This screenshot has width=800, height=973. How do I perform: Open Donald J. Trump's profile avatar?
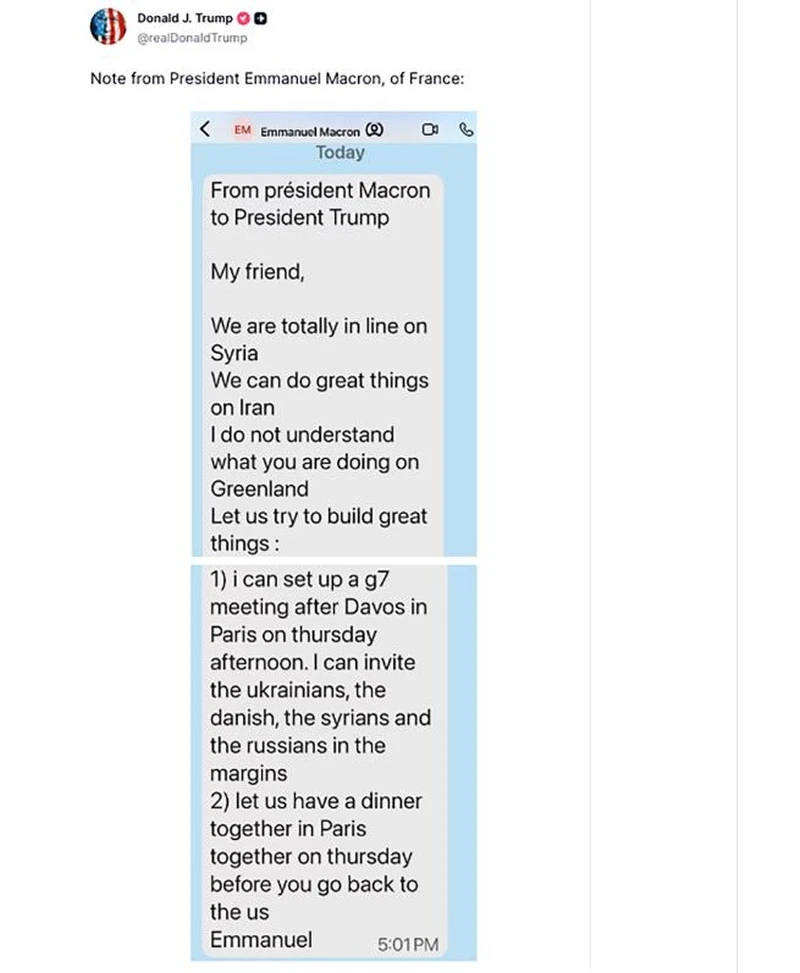107,28
